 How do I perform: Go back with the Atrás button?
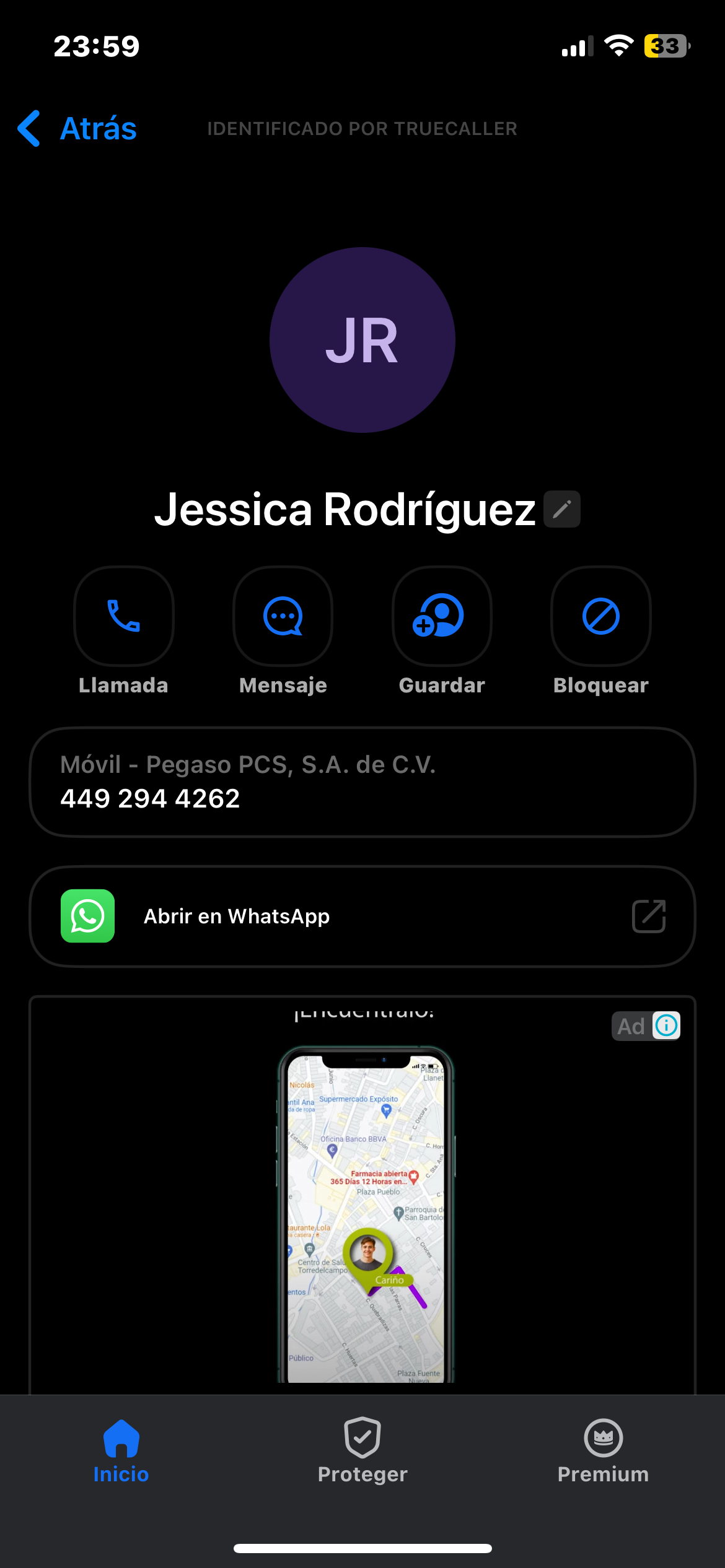77,129
